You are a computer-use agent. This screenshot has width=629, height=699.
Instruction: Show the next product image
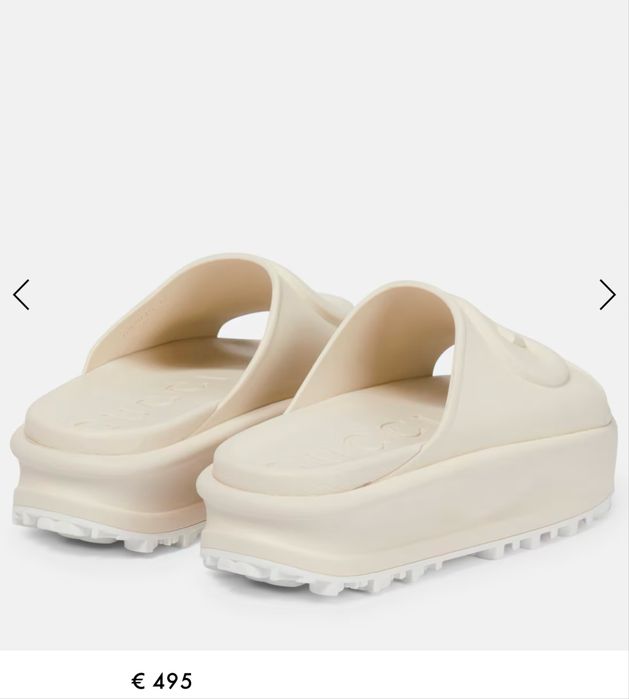[x=606, y=295]
